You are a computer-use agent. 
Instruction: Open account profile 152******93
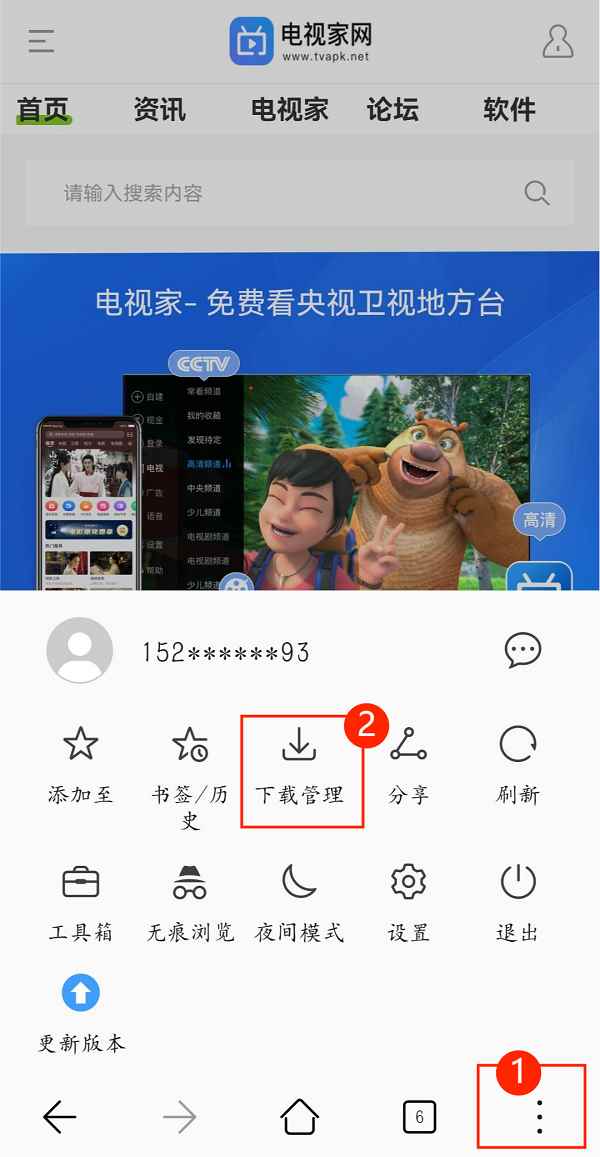(x=178, y=651)
